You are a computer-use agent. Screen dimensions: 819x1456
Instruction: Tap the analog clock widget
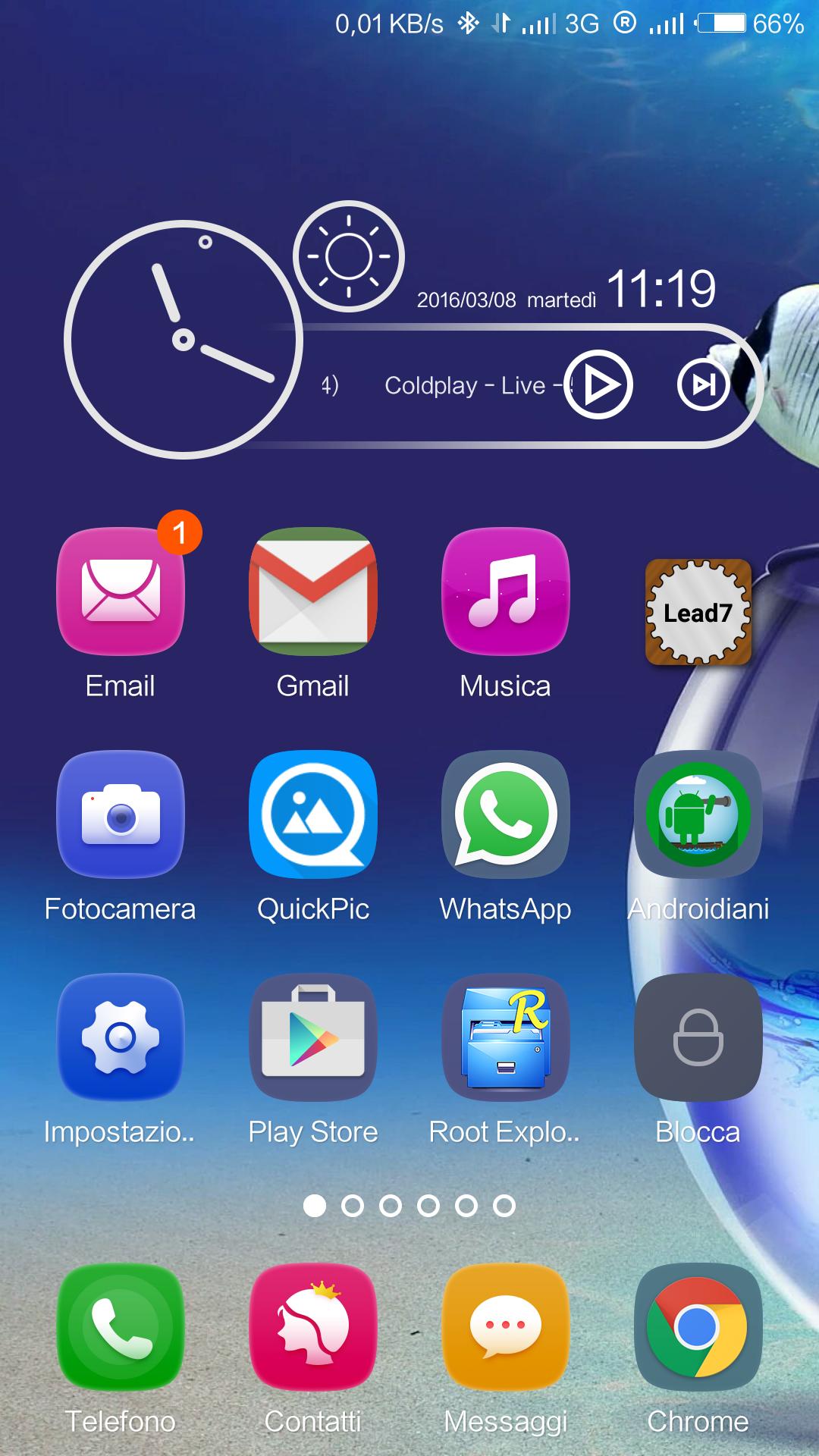[x=184, y=339]
